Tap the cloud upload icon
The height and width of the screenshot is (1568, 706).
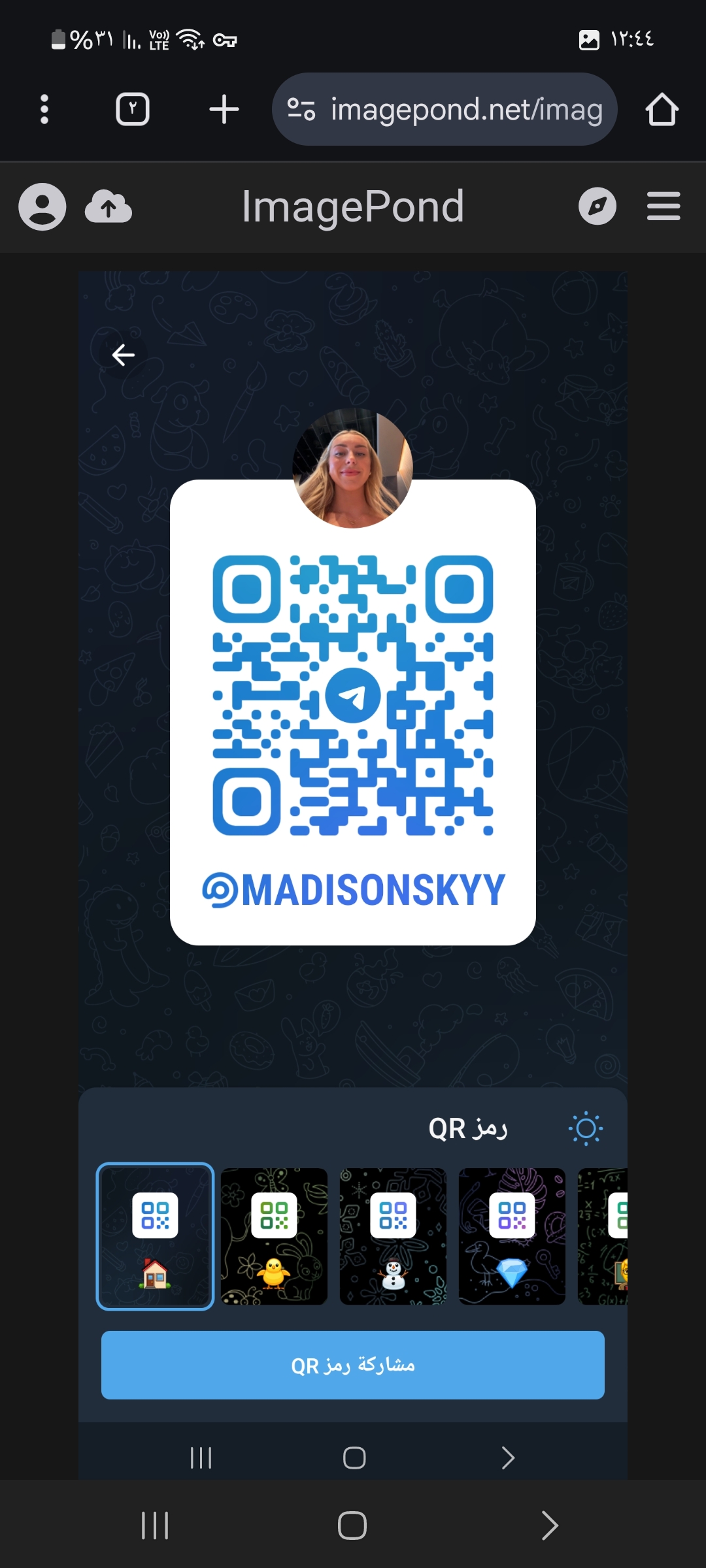point(109,206)
